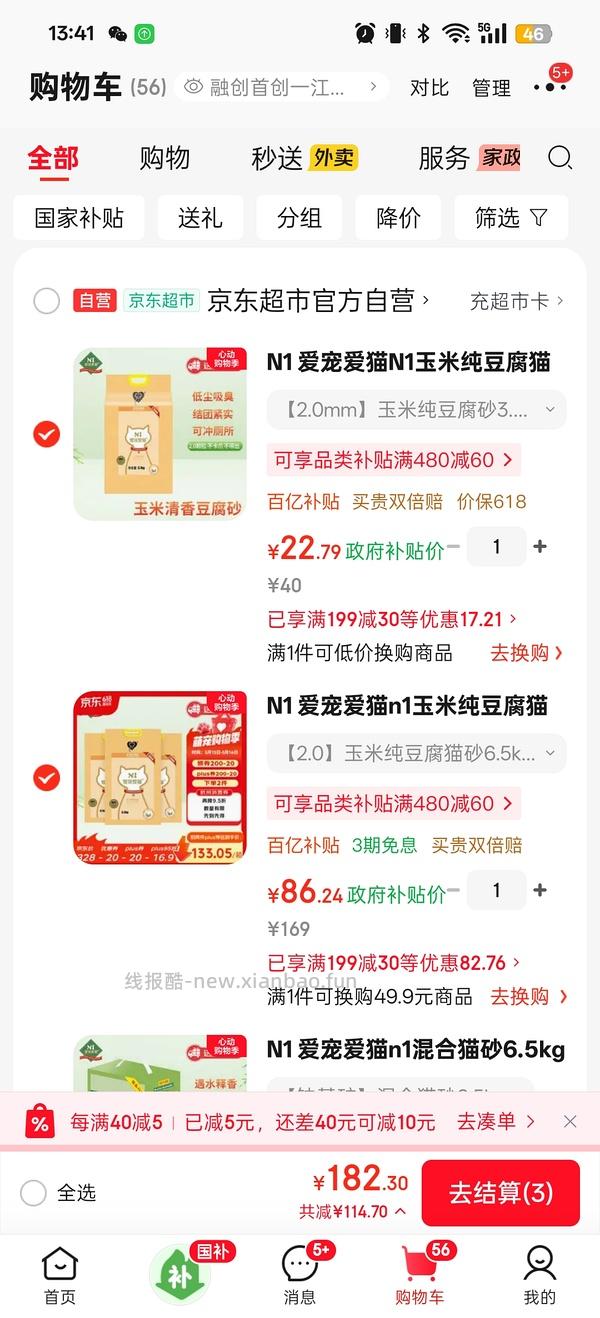
Task: Toggle the 全选 select-all checkbox
Action: [x=34, y=1193]
